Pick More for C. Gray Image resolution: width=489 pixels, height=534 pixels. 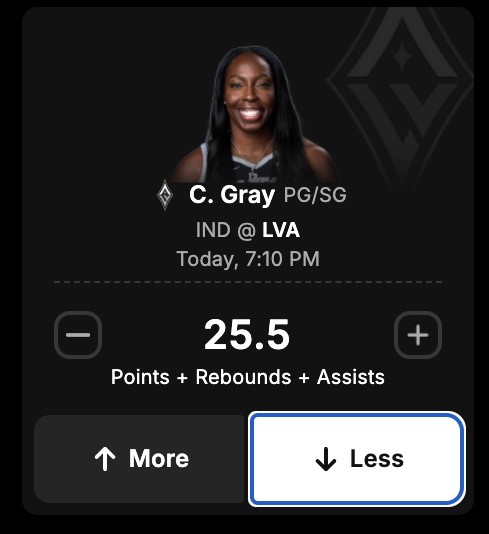pyautogui.click(x=140, y=459)
